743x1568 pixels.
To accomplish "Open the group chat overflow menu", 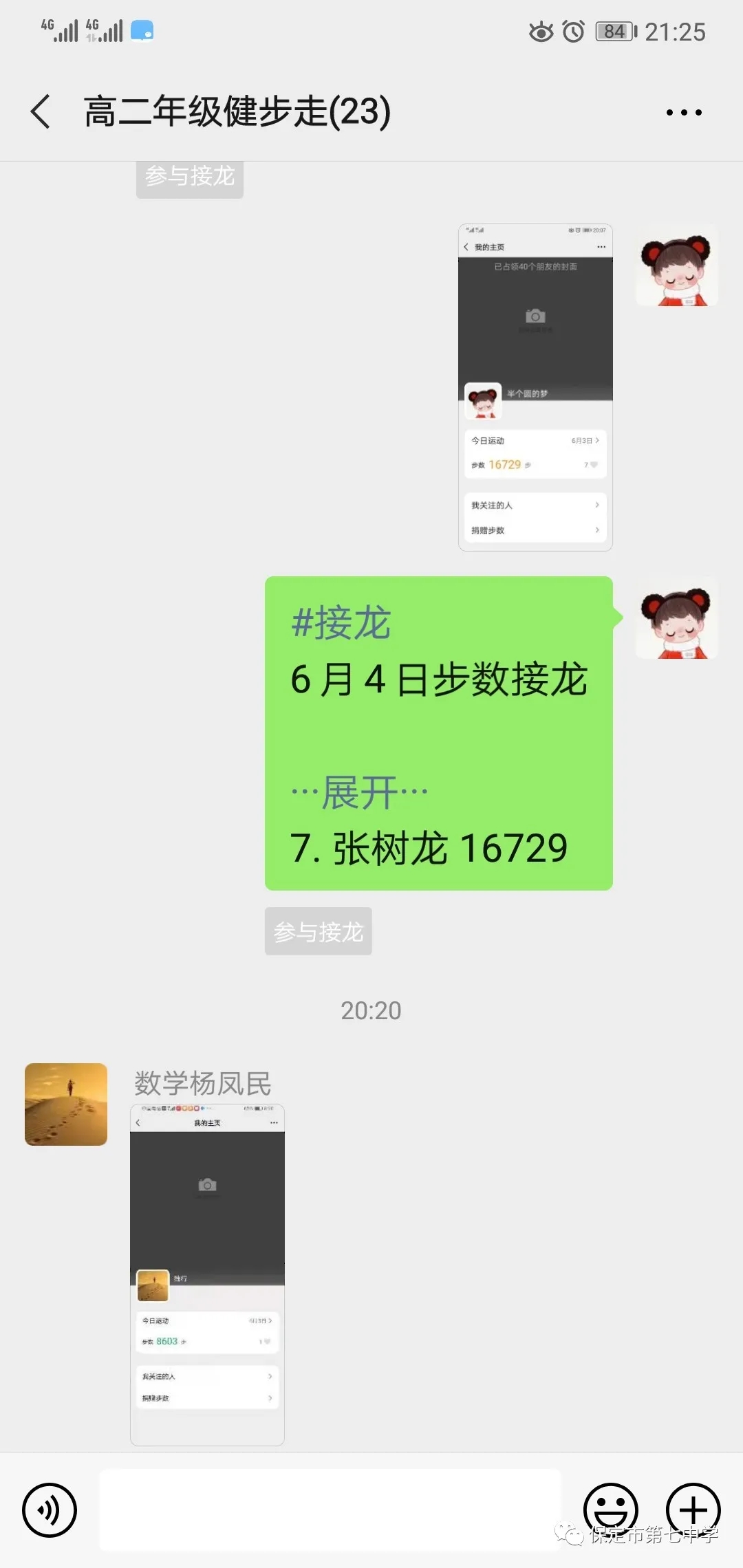I will [683, 112].
